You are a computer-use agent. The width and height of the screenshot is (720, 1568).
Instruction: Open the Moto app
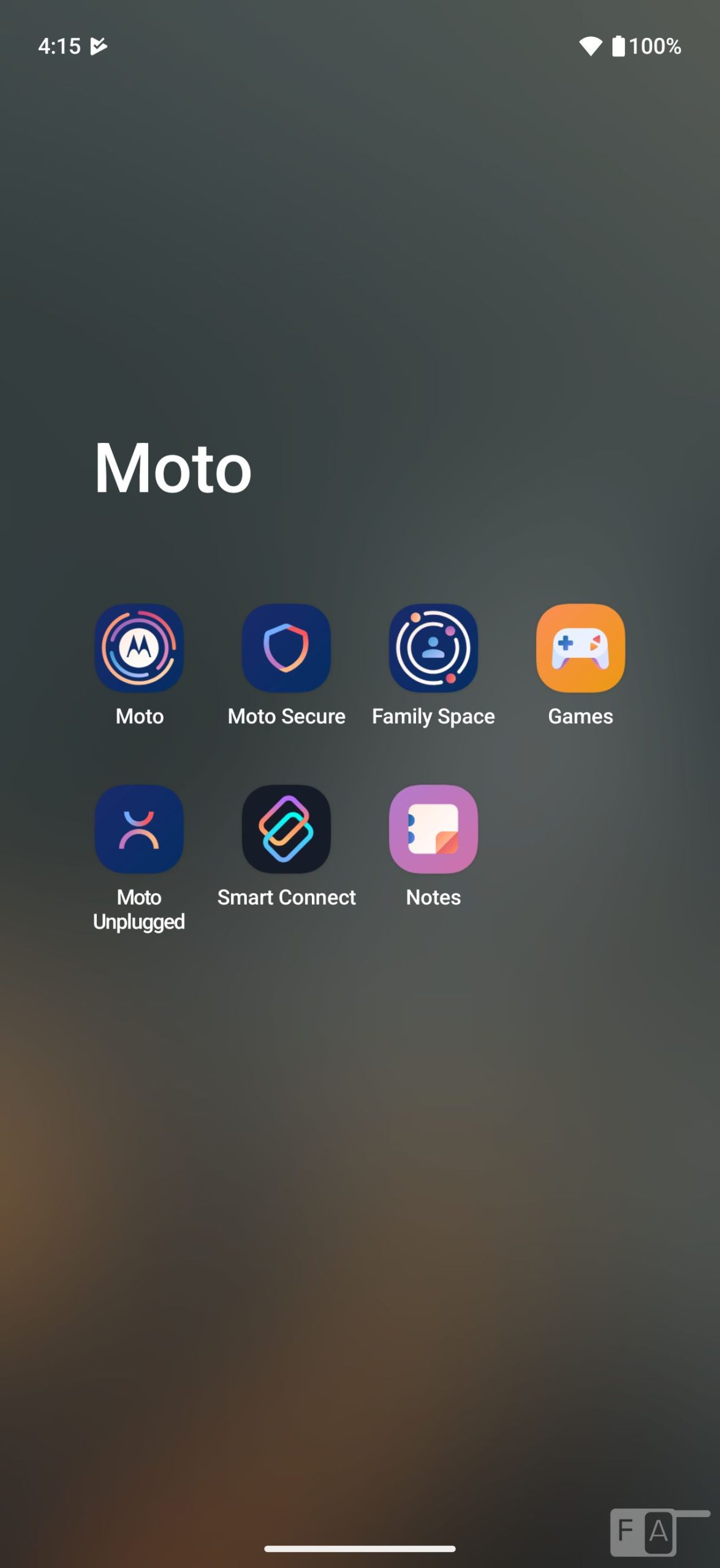(x=139, y=648)
